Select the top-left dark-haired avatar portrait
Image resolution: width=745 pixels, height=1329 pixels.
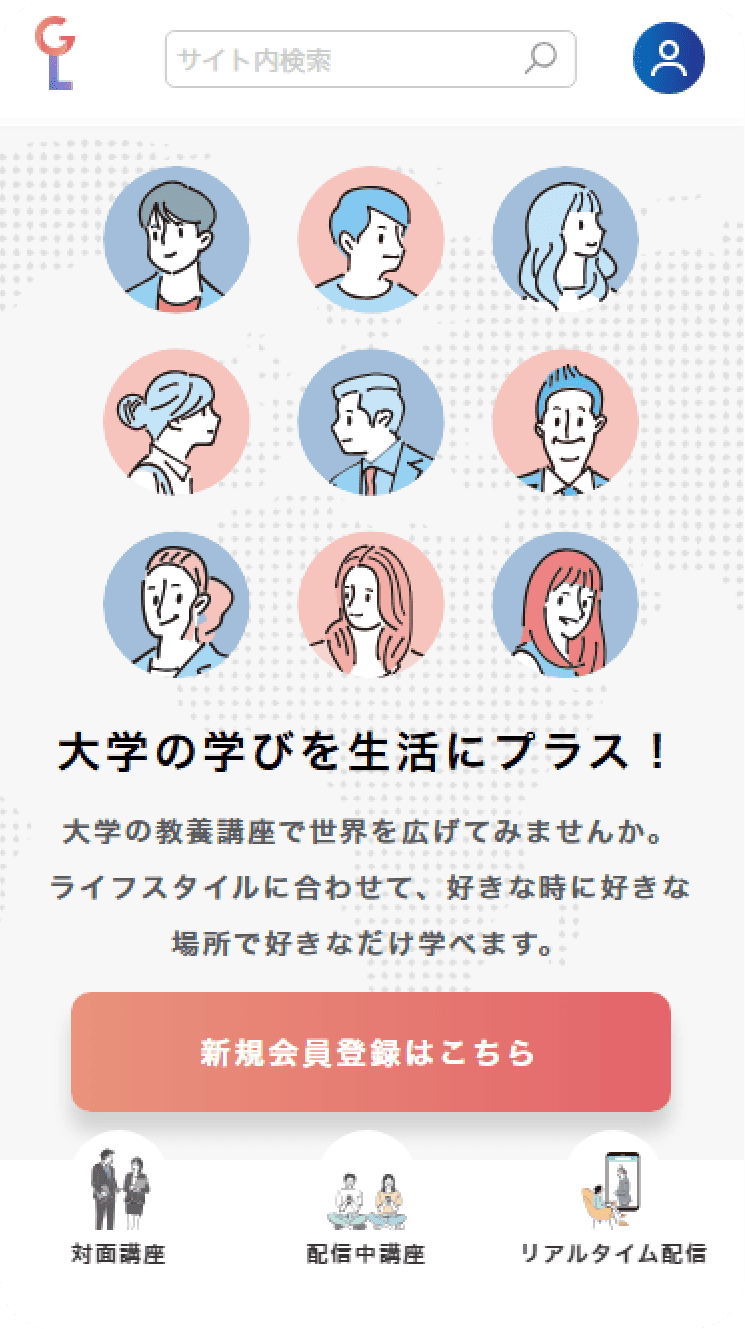point(177,237)
